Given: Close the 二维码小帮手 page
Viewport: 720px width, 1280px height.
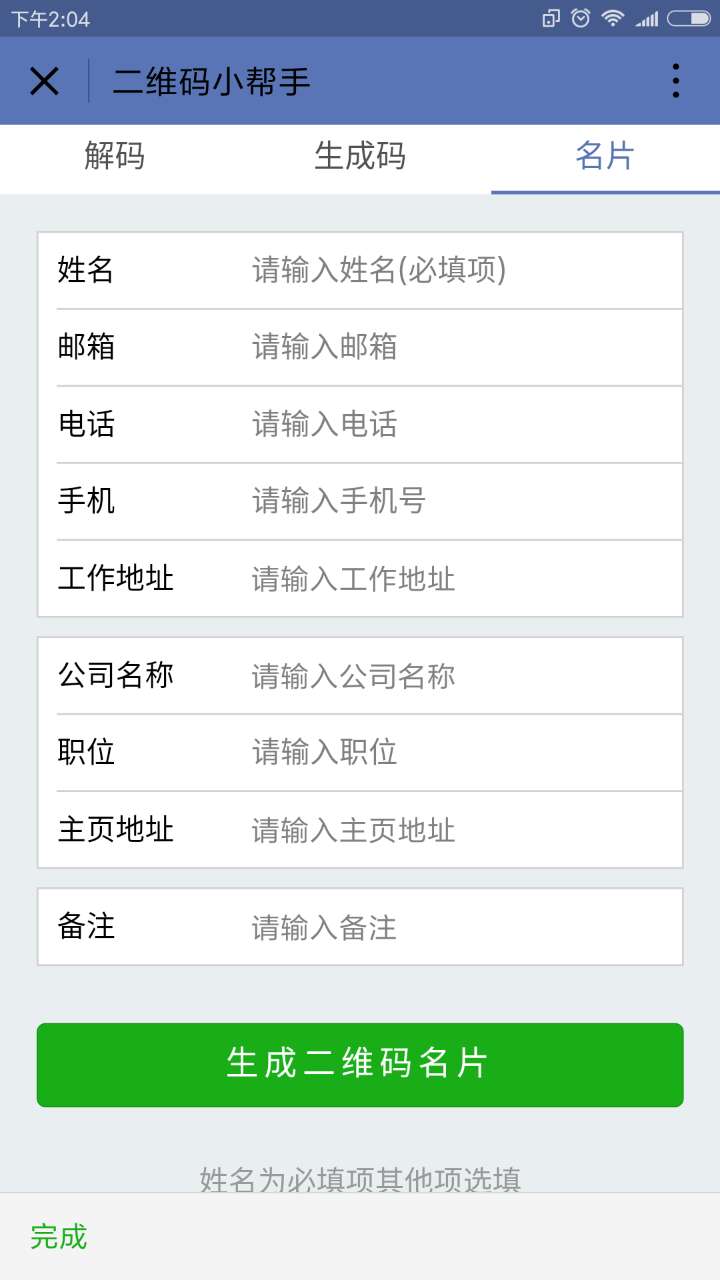Looking at the screenshot, I should (44, 81).
